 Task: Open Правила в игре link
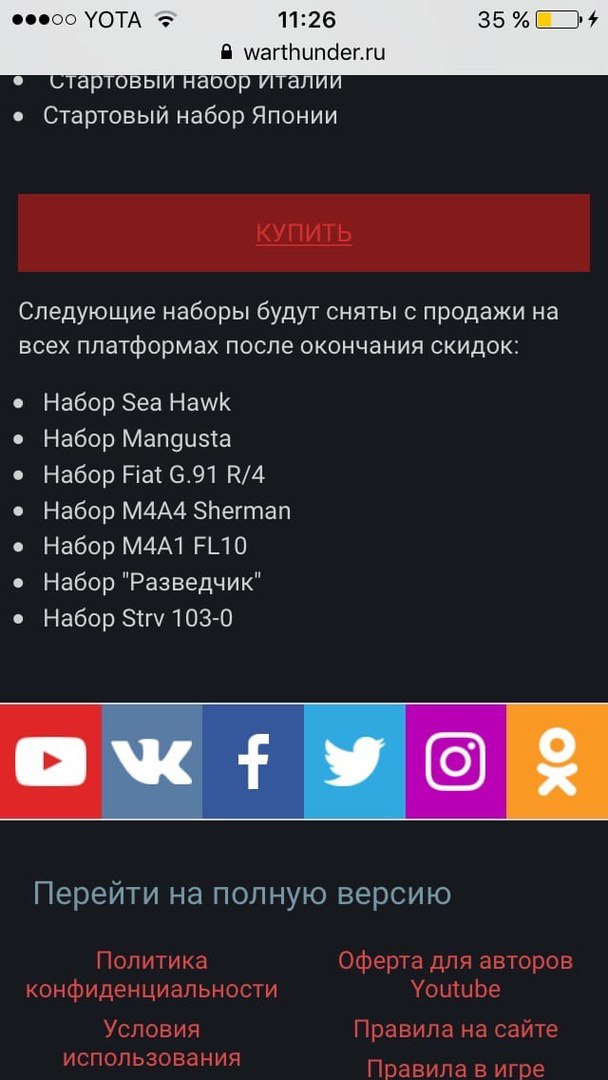[x=455, y=1068]
